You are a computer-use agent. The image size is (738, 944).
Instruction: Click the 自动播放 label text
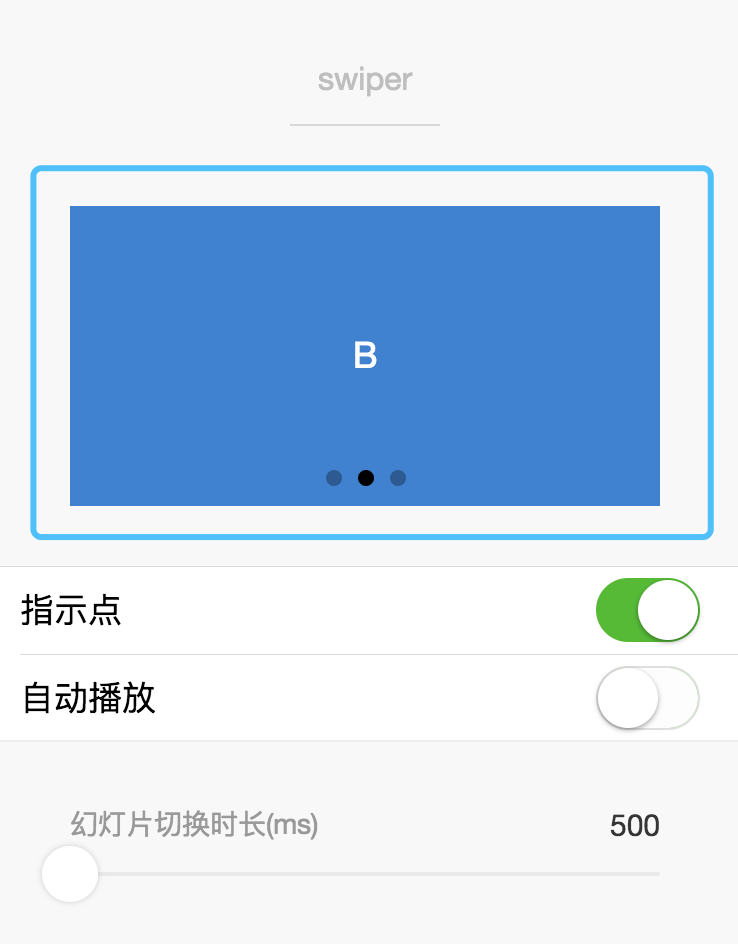coord(89,699)
